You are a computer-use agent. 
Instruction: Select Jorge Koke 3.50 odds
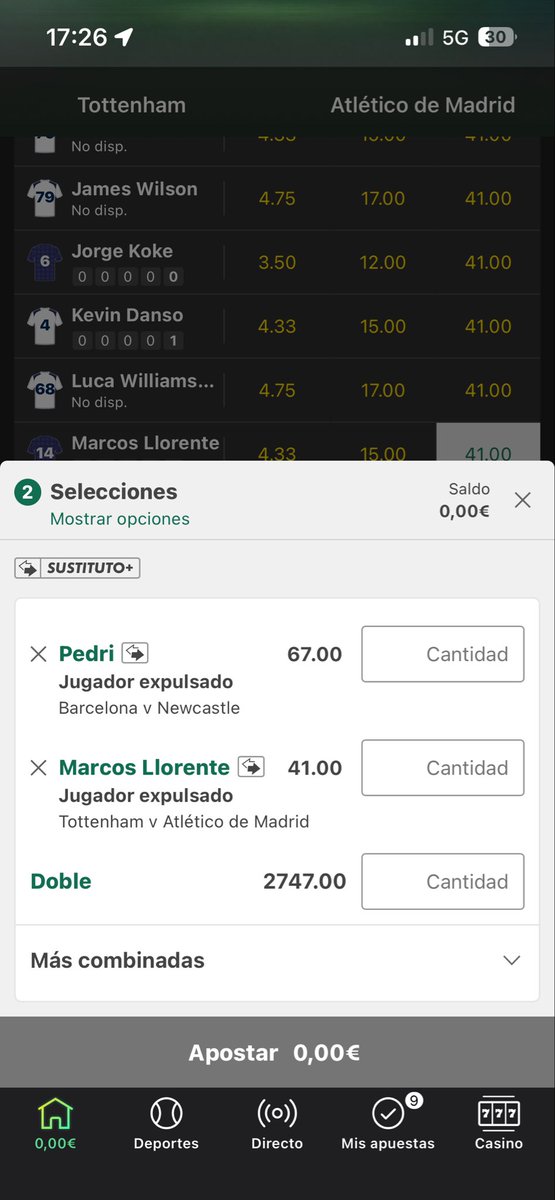[x=277, y=262]
